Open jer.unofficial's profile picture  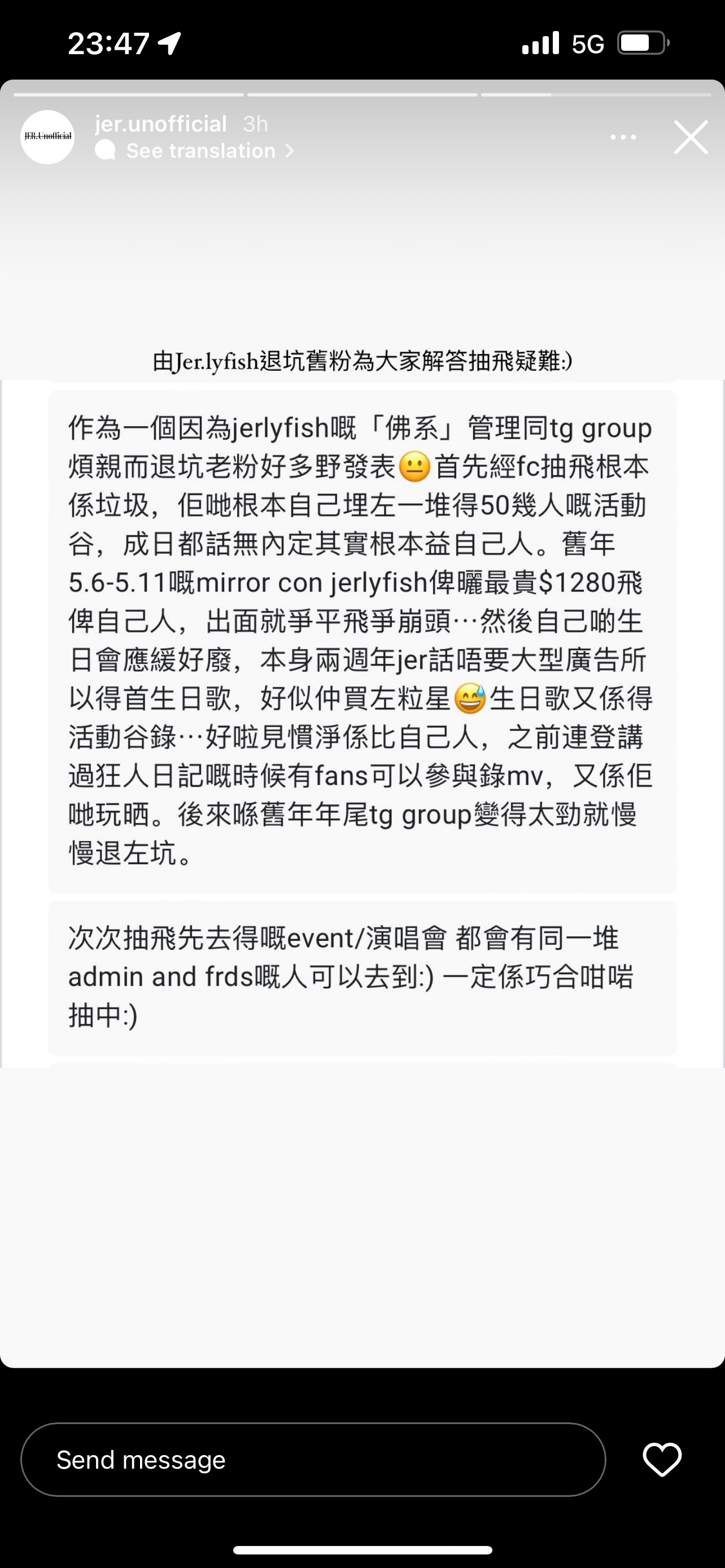pos(47,137)
